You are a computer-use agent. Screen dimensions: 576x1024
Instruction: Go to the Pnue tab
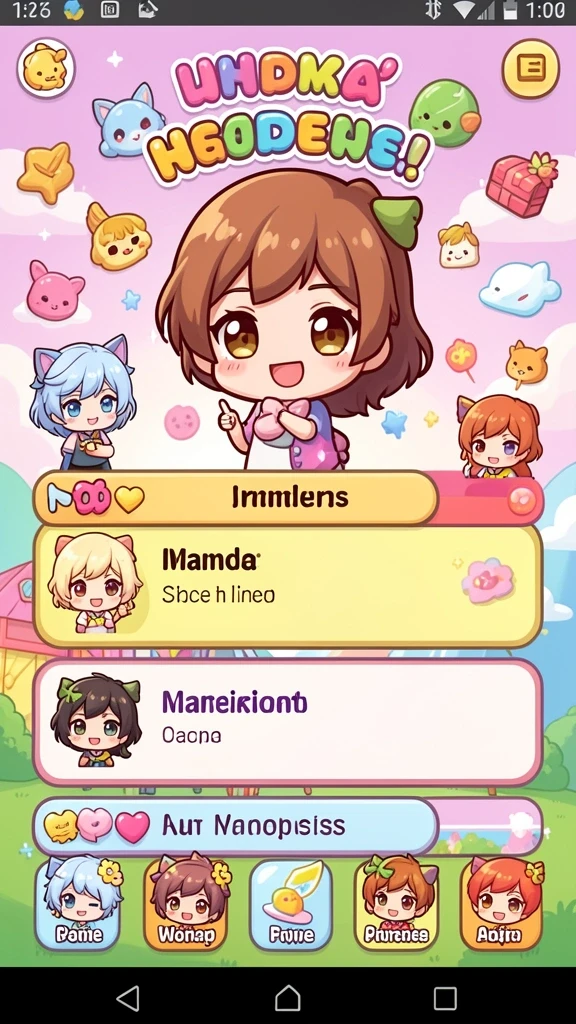[x=291, y=904]
